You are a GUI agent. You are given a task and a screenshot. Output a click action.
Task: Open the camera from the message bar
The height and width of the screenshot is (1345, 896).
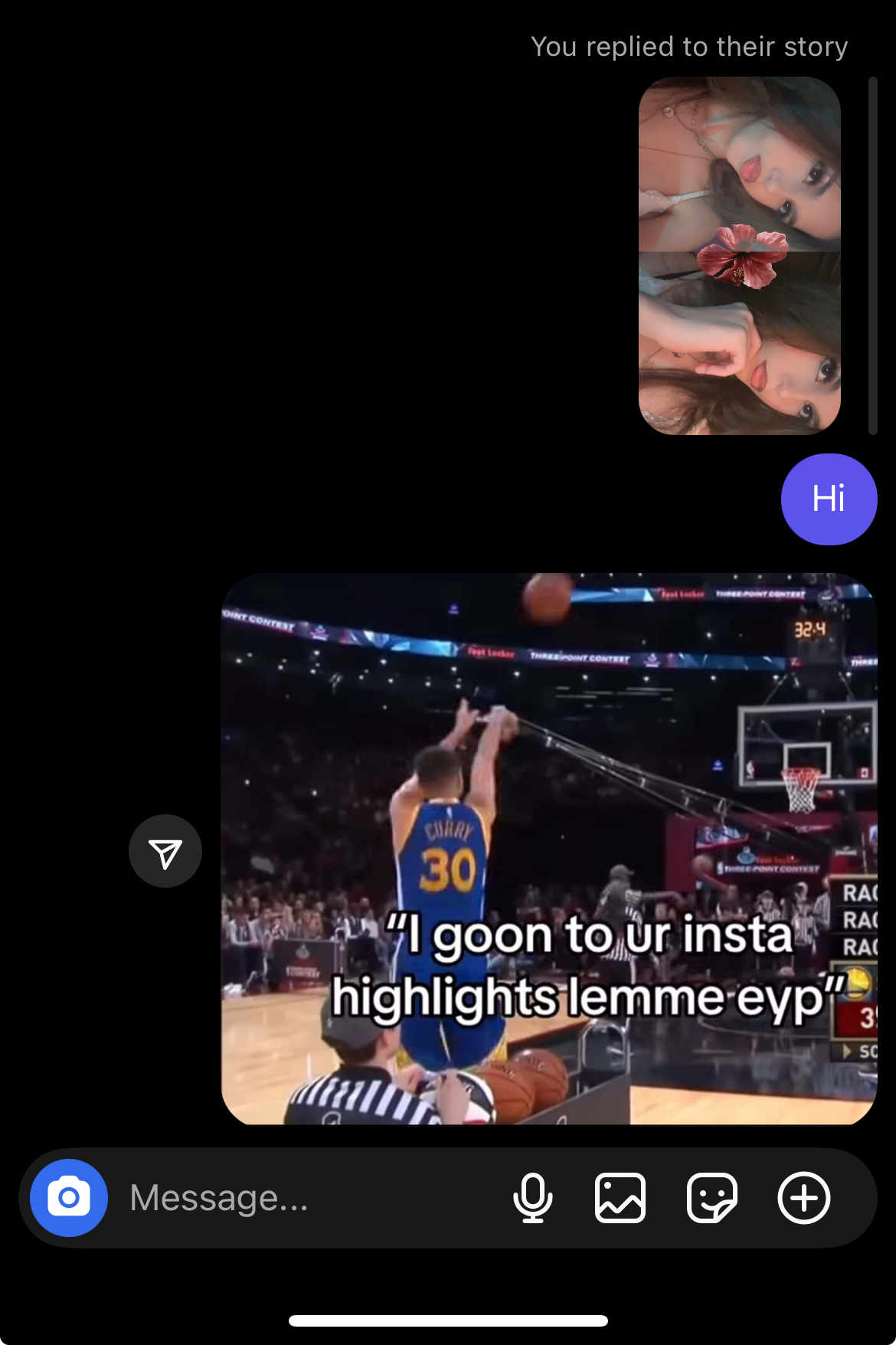[69, 1198]
